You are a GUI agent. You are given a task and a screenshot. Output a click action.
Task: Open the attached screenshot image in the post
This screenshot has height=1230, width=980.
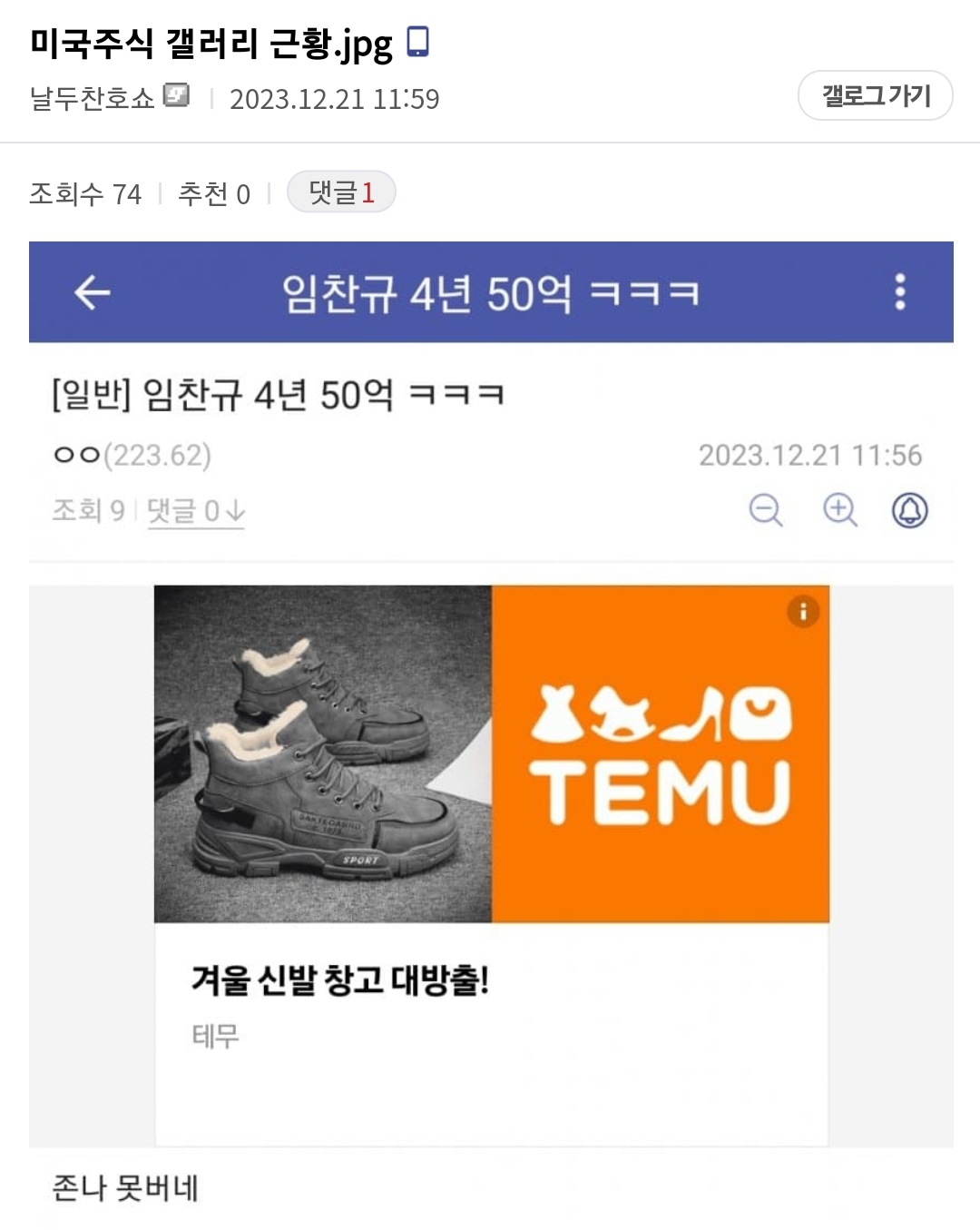click(491, 735)
